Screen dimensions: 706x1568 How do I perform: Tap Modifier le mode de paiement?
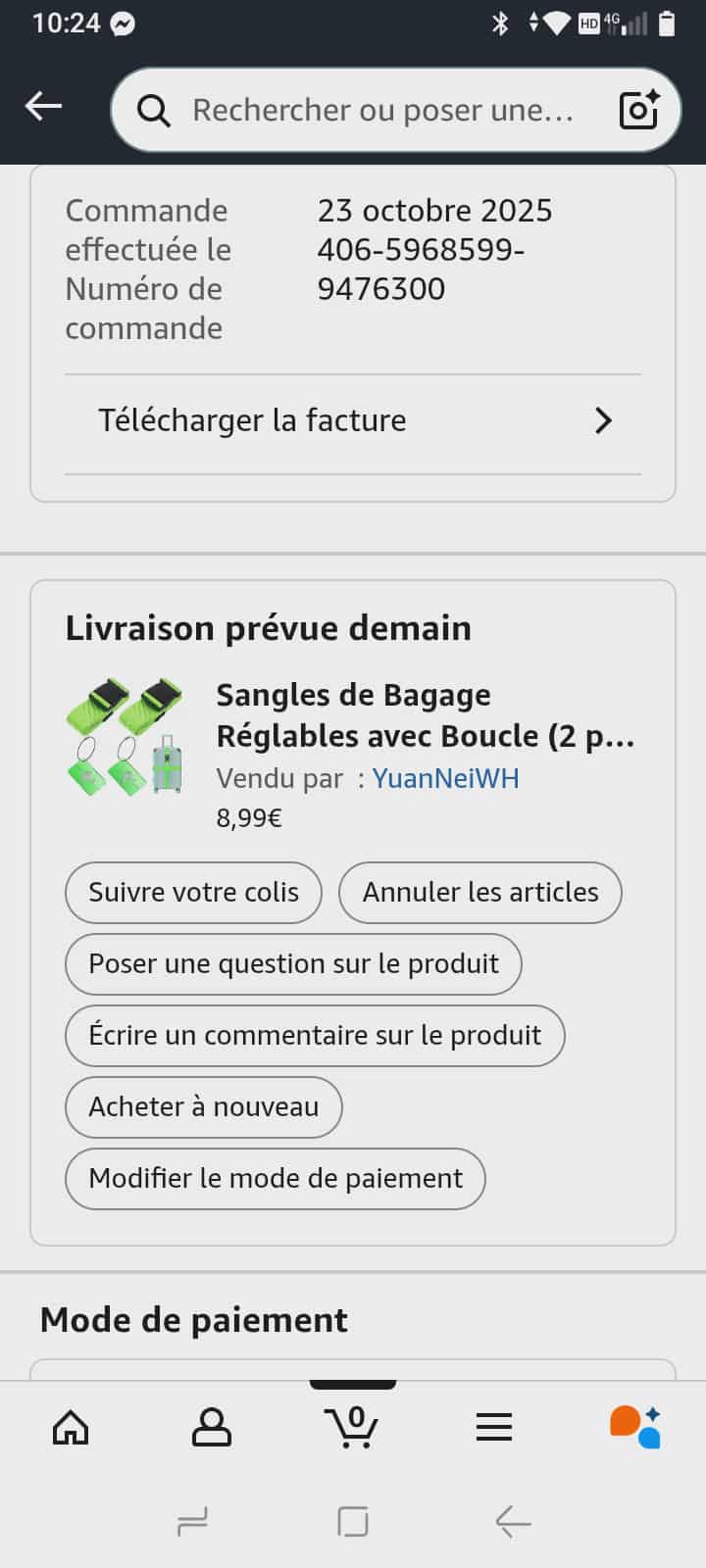point(276,1179)
